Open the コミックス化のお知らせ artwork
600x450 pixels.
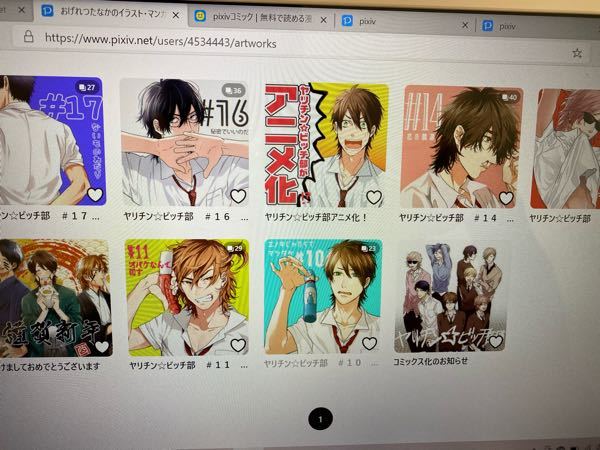point(455,295)
